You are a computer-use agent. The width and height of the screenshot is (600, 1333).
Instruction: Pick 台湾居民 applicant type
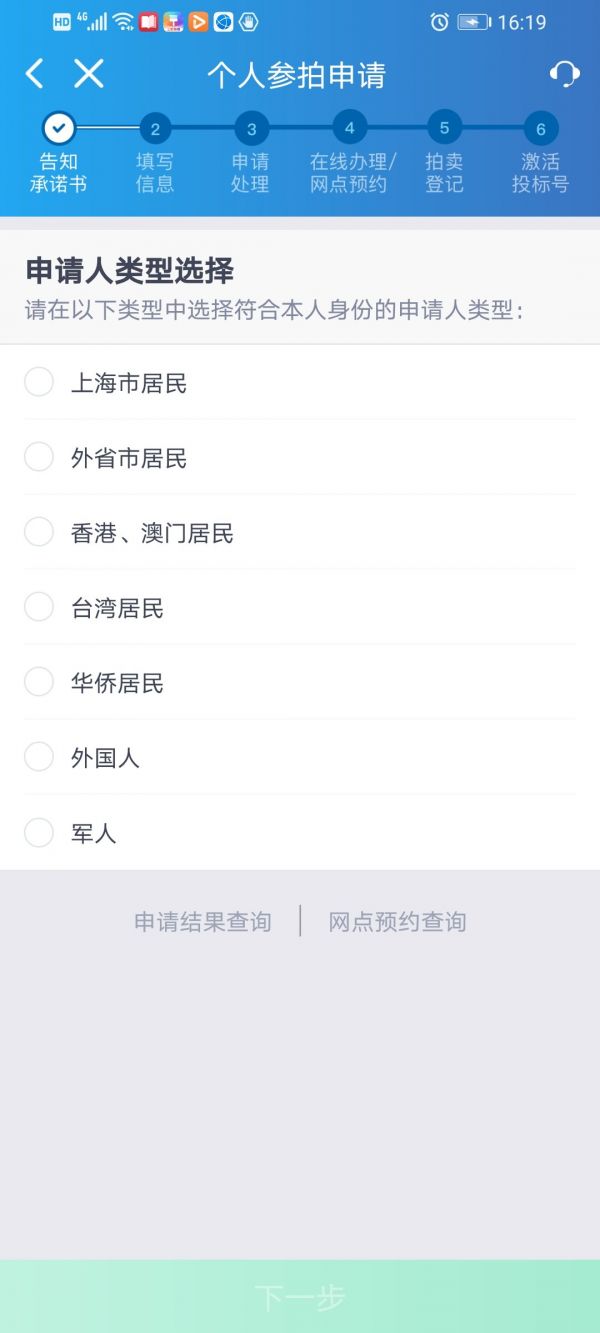pyautogui.click(x=39, y=607)
